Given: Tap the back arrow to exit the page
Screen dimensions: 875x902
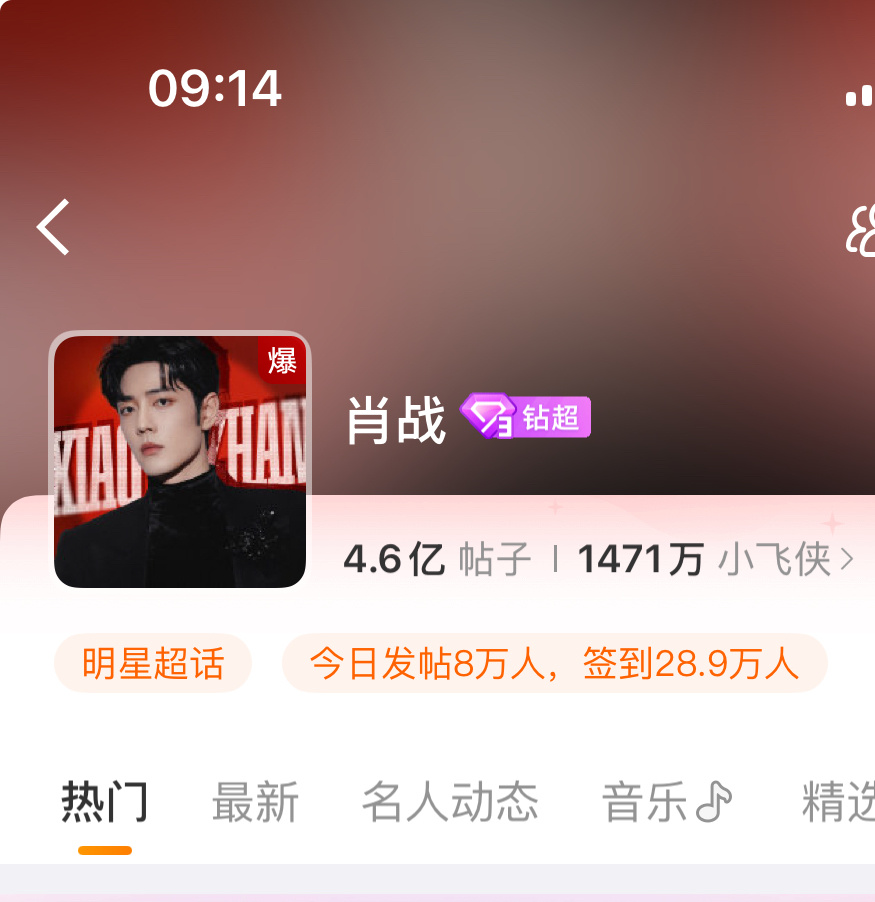Looking at the screenshot, I should coord(52,228).
